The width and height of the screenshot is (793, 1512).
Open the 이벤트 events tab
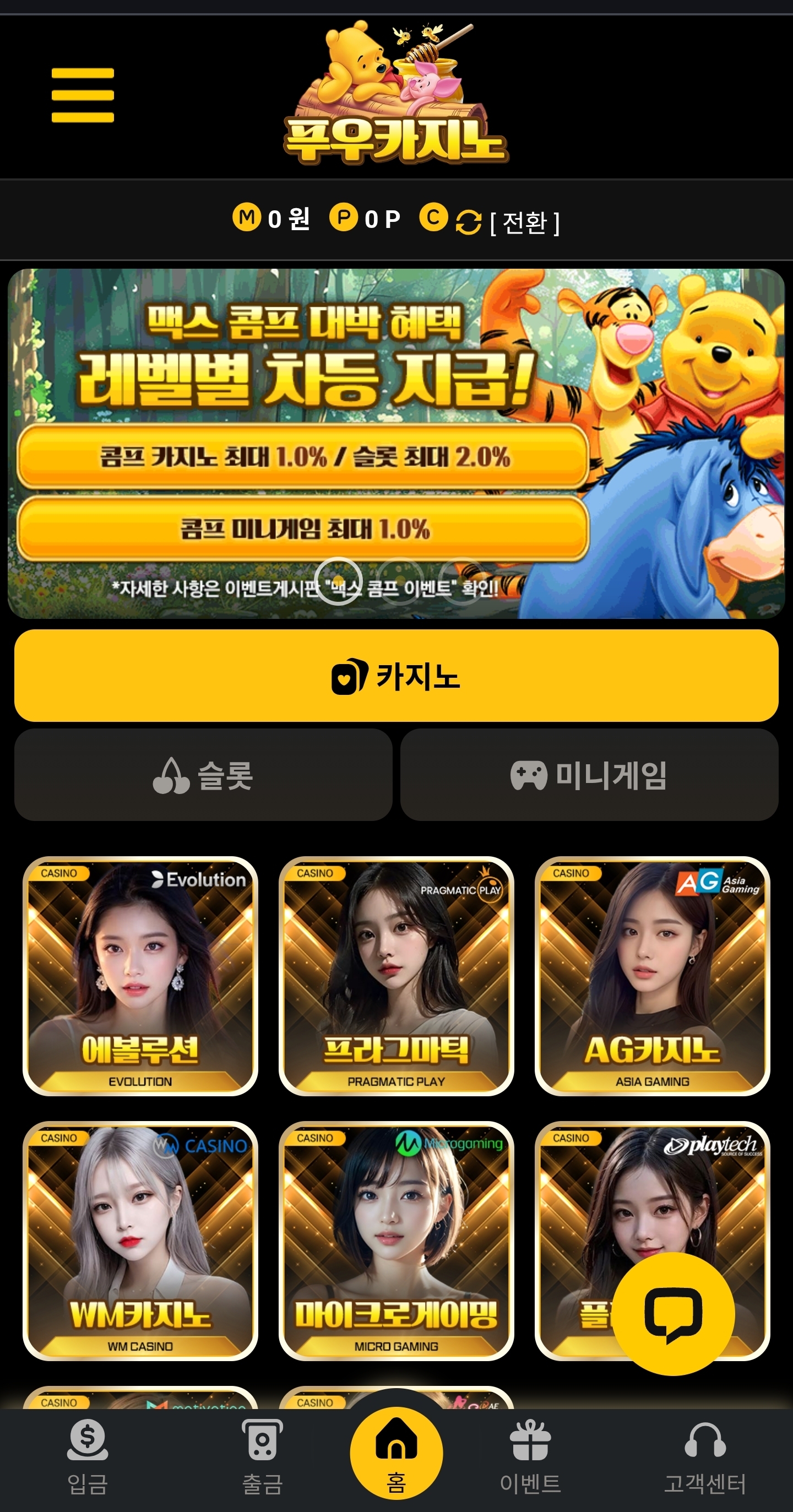(x=530, y=1456)
